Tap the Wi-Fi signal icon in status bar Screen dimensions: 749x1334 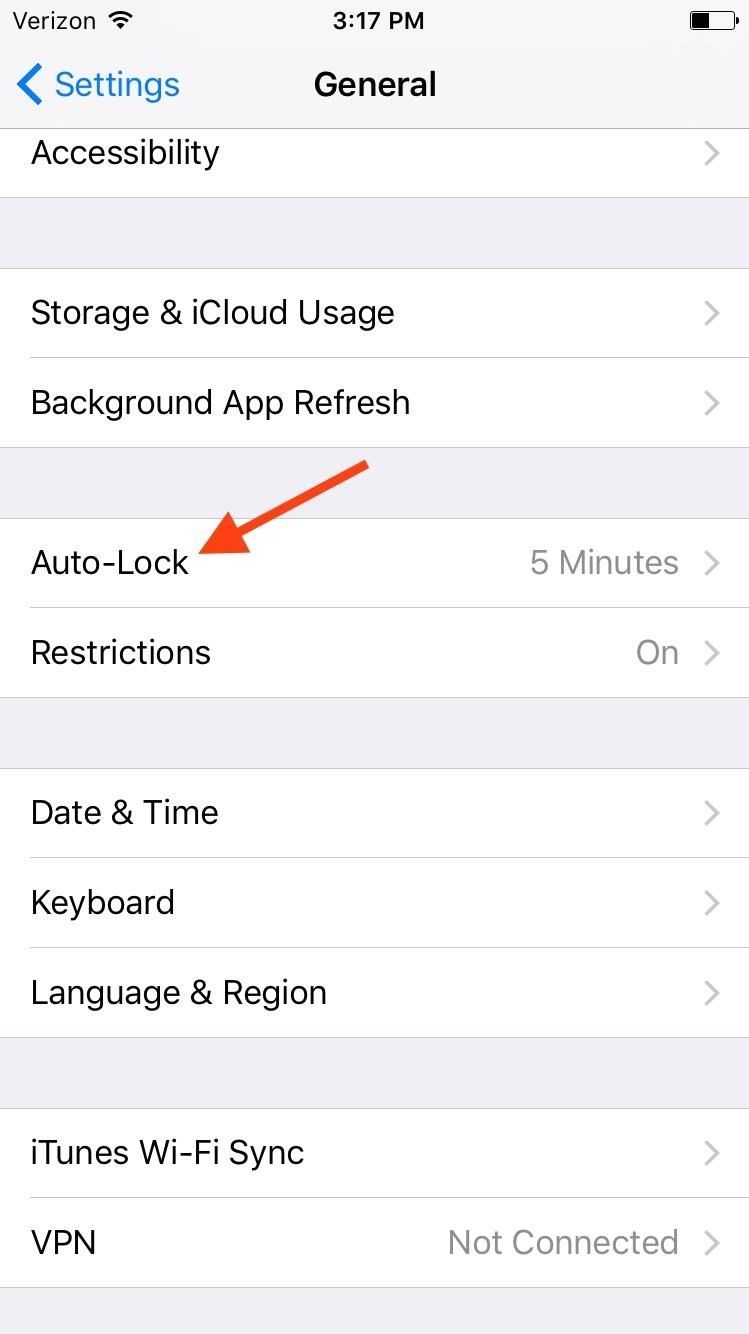pyautogui.click(x=119, y=19)
